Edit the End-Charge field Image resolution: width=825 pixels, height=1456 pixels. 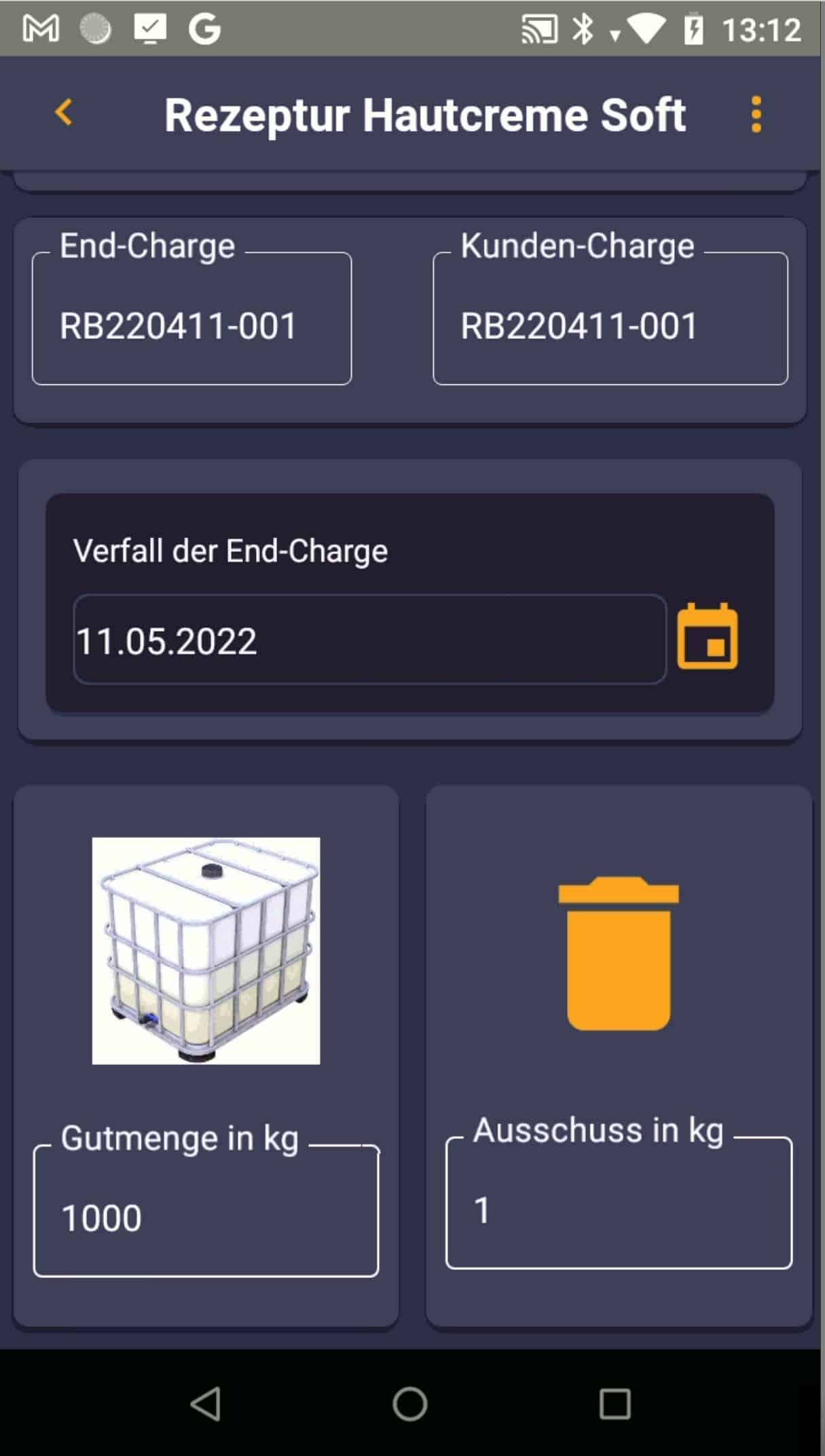[191, 318]
